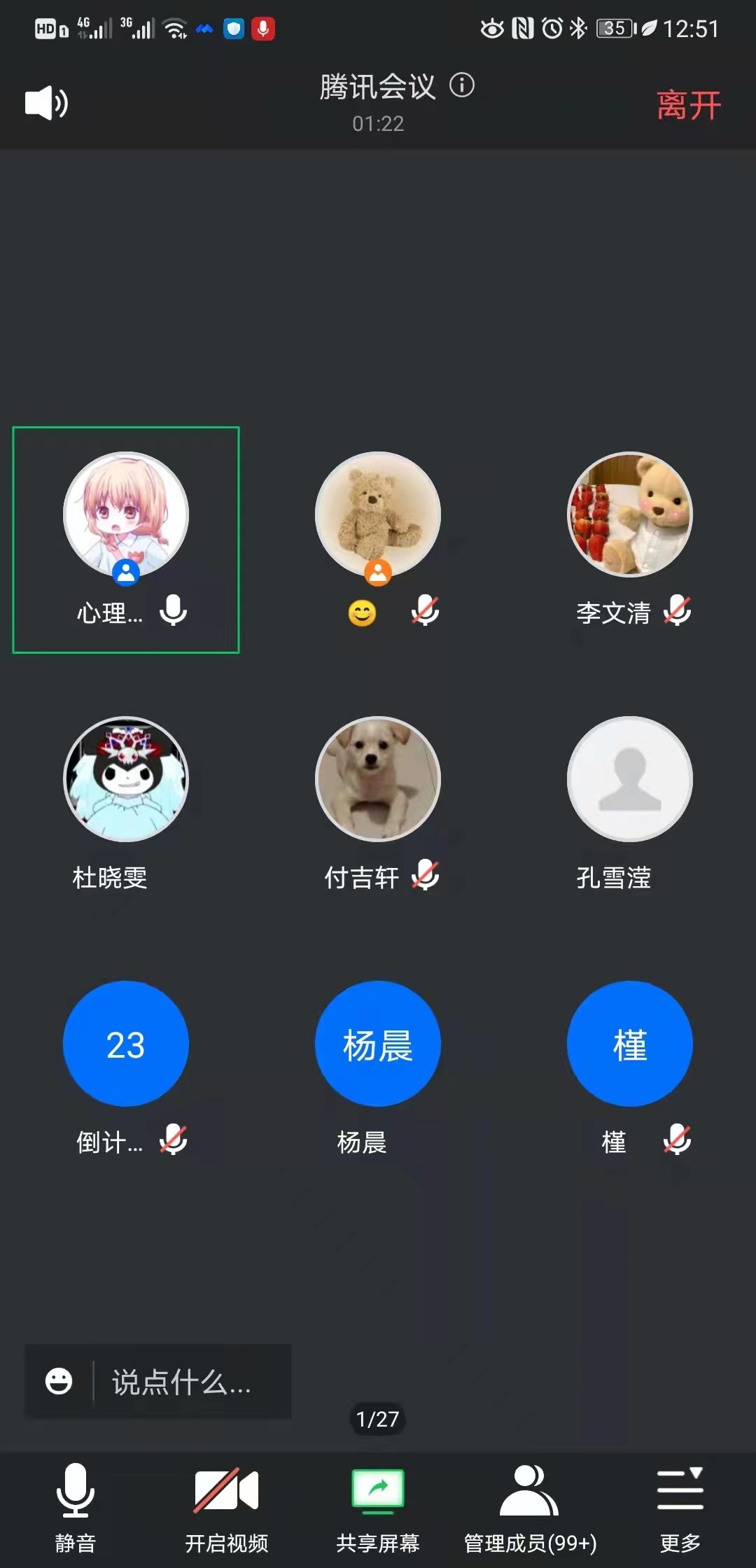Screen dimensions: 756x1568
Task: Select the 杨晨 participant tile
Action: 378,1044
